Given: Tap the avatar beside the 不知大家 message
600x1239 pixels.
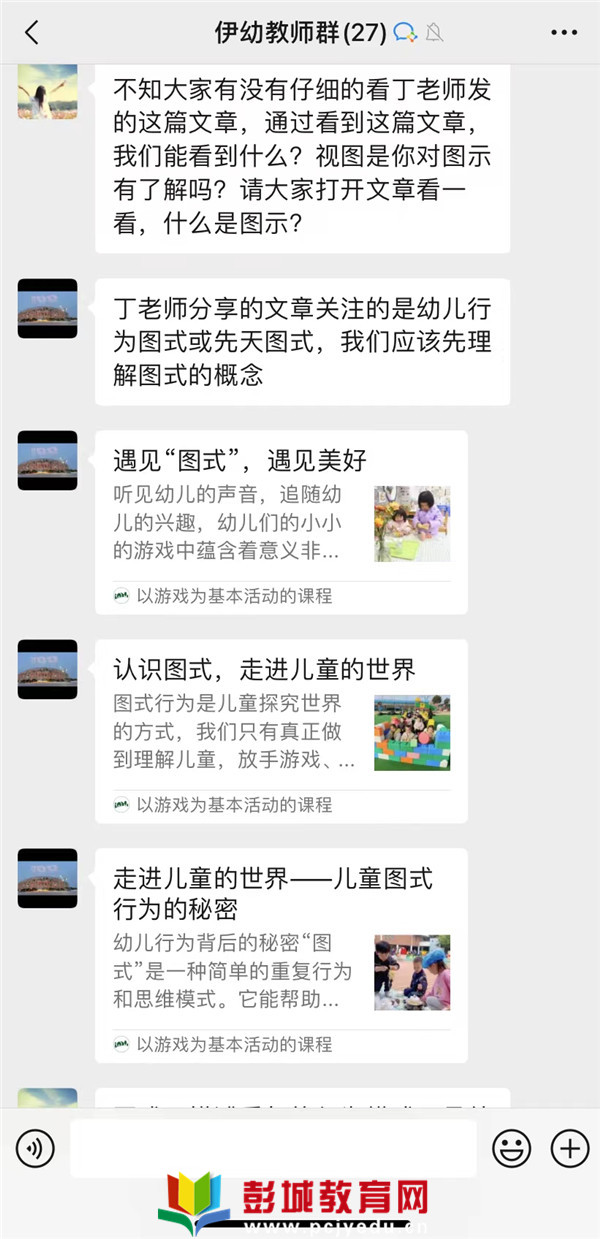Looking at the screenshot, I should point(47,91).
